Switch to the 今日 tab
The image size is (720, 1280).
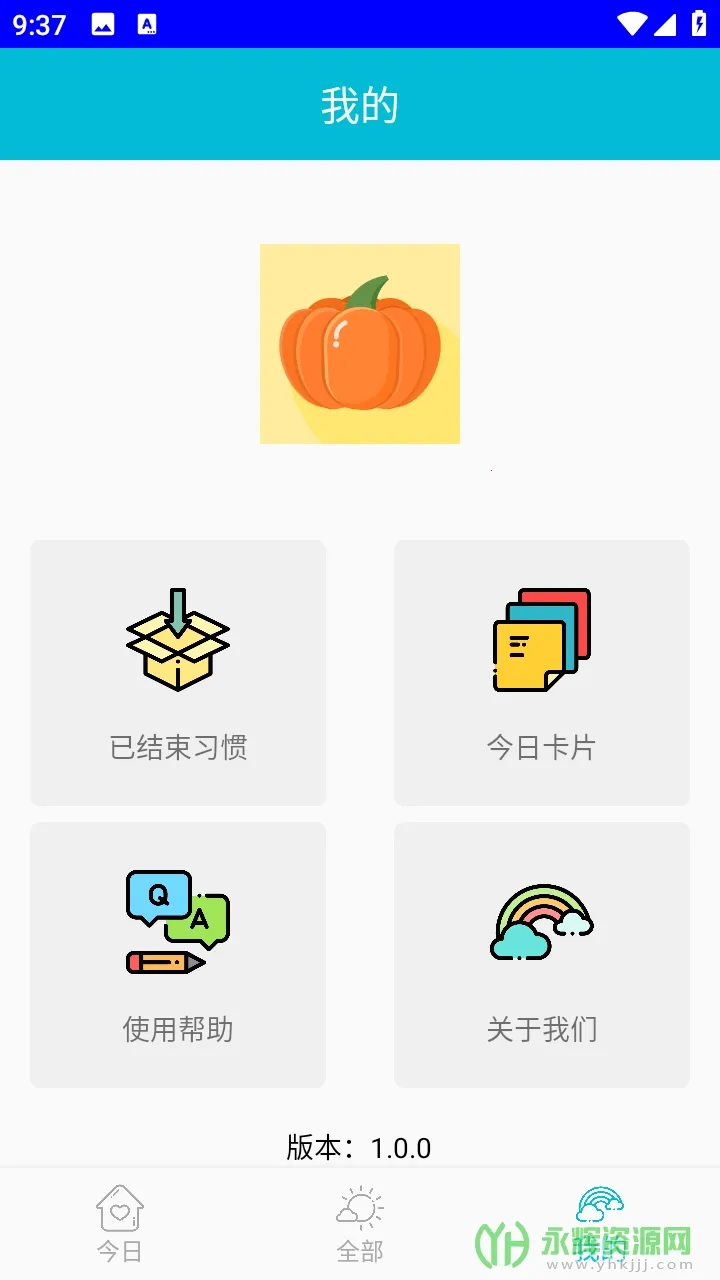(x=120, y=1222)
